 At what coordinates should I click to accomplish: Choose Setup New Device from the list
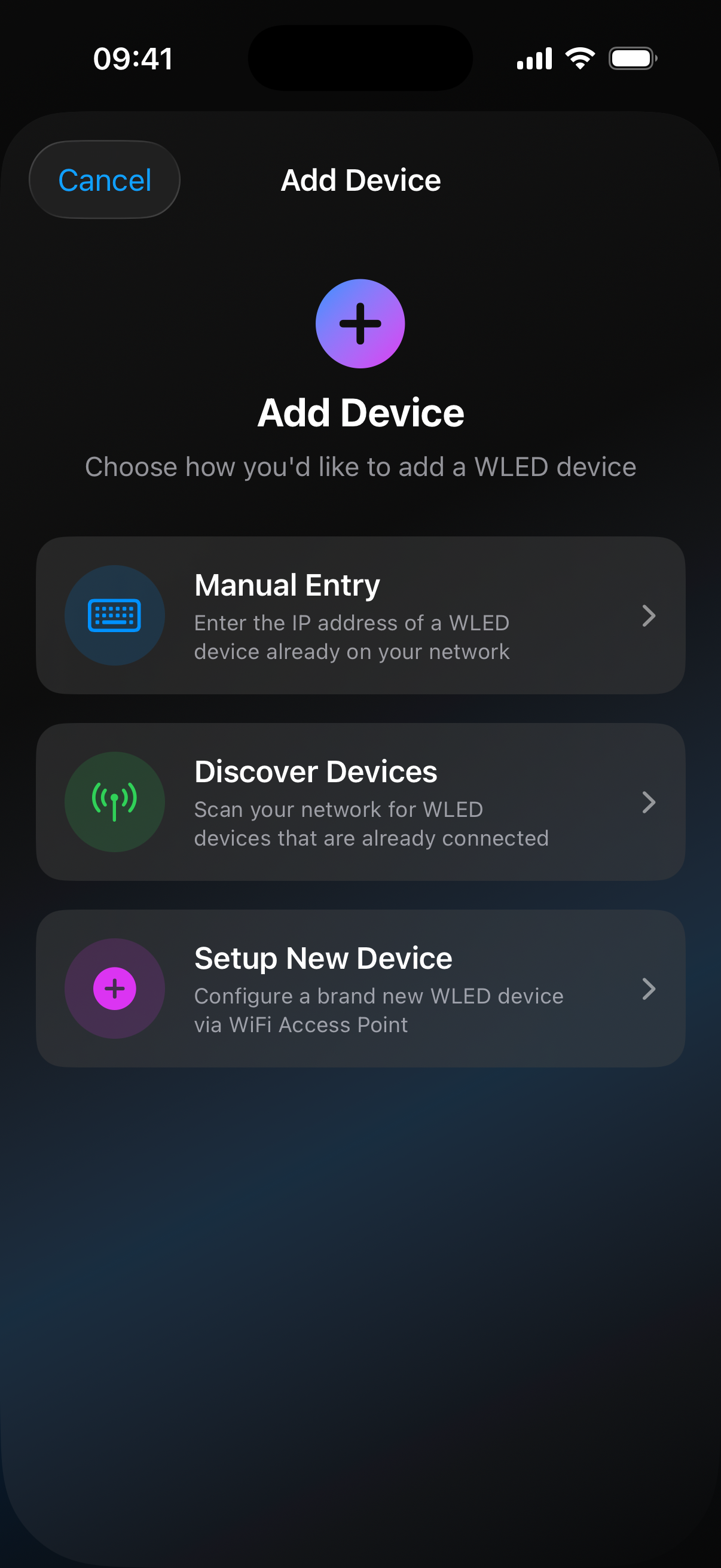coord(360,989)
